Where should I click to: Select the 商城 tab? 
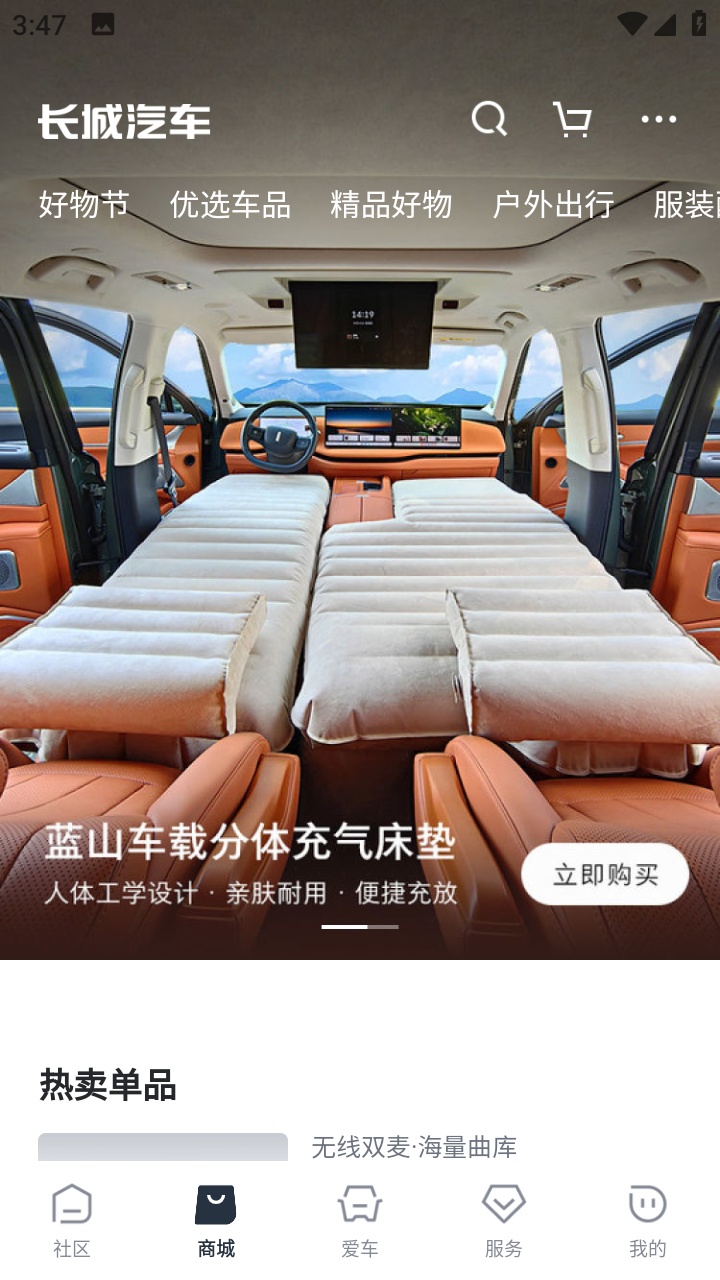click(x=216, y=1220)
